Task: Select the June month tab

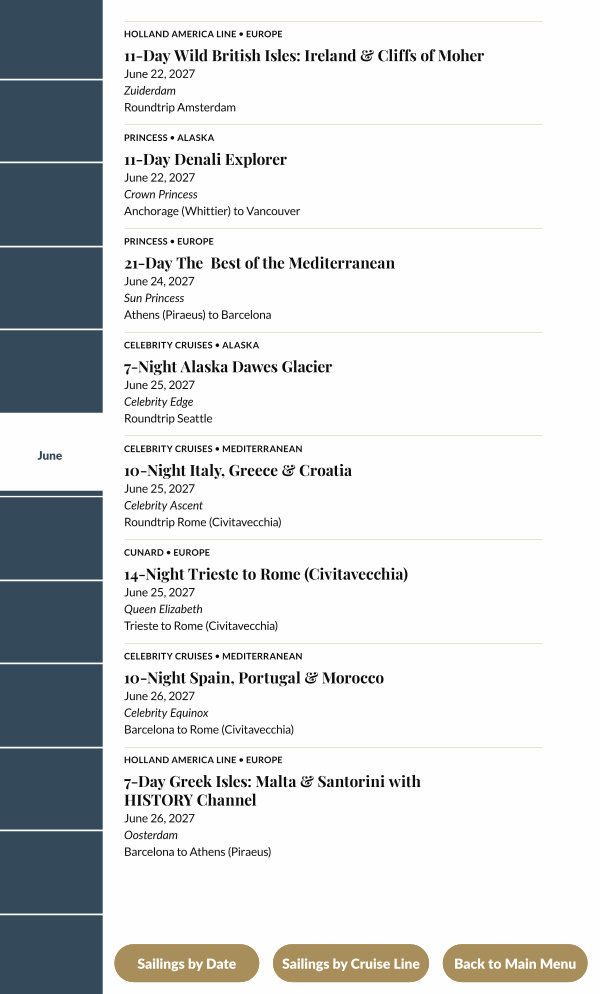Action: coord(50,455)
